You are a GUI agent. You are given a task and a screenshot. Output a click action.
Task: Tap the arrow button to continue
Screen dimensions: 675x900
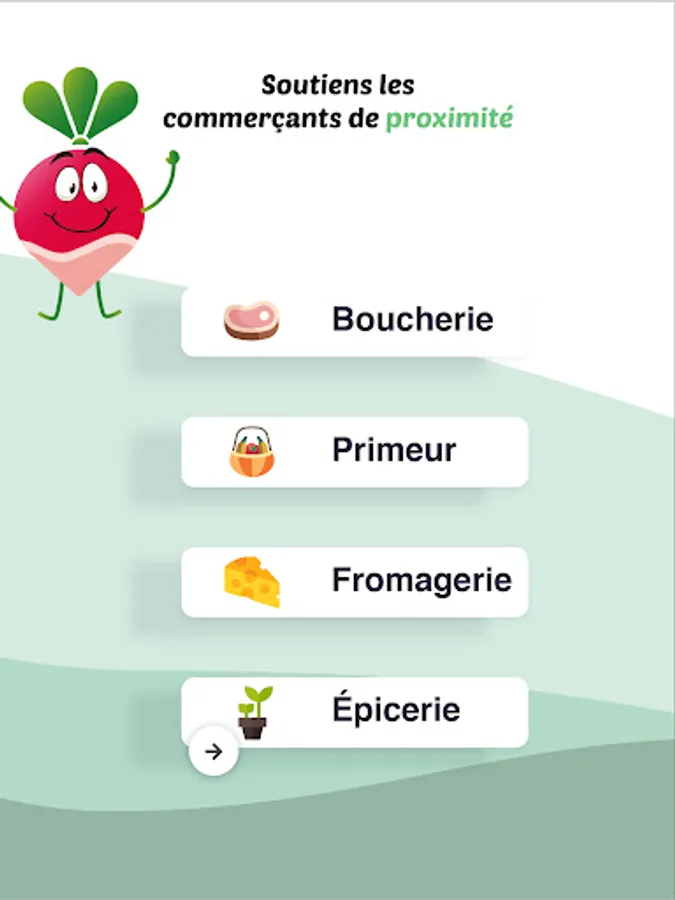point(213,752)
